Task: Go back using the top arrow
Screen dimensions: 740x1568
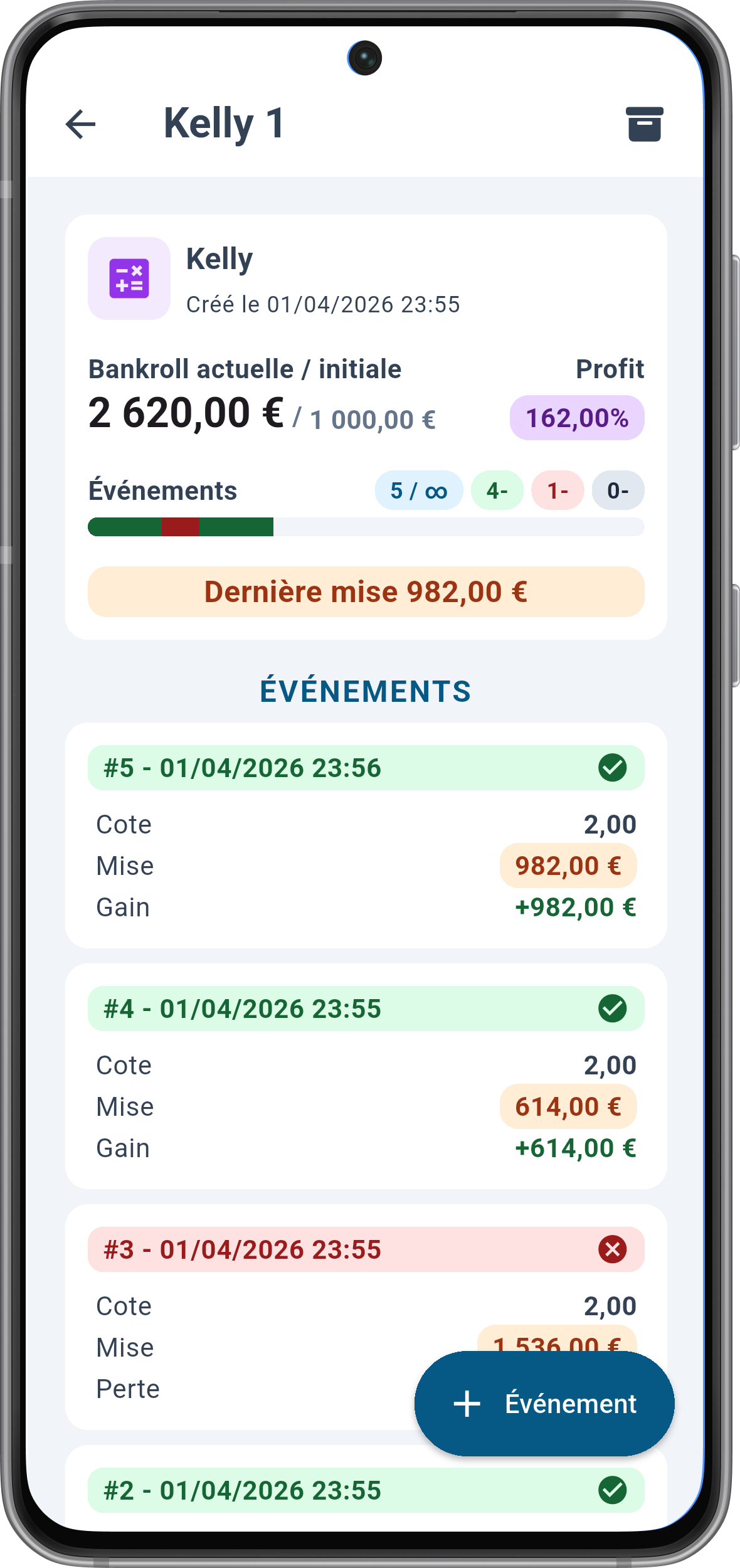Action: [x=81, y=124]
